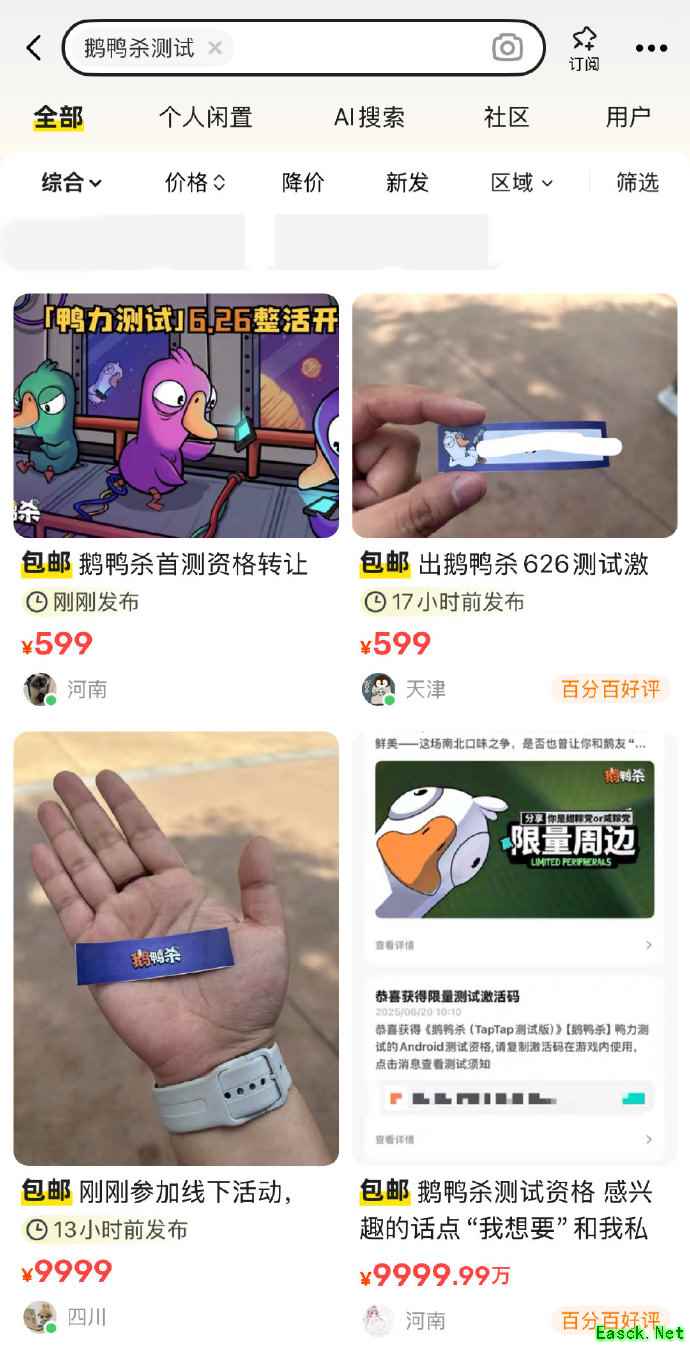Switch to the 用户 tab
The height and width of the screenshot is (1347, 690).
coord(628,117)
